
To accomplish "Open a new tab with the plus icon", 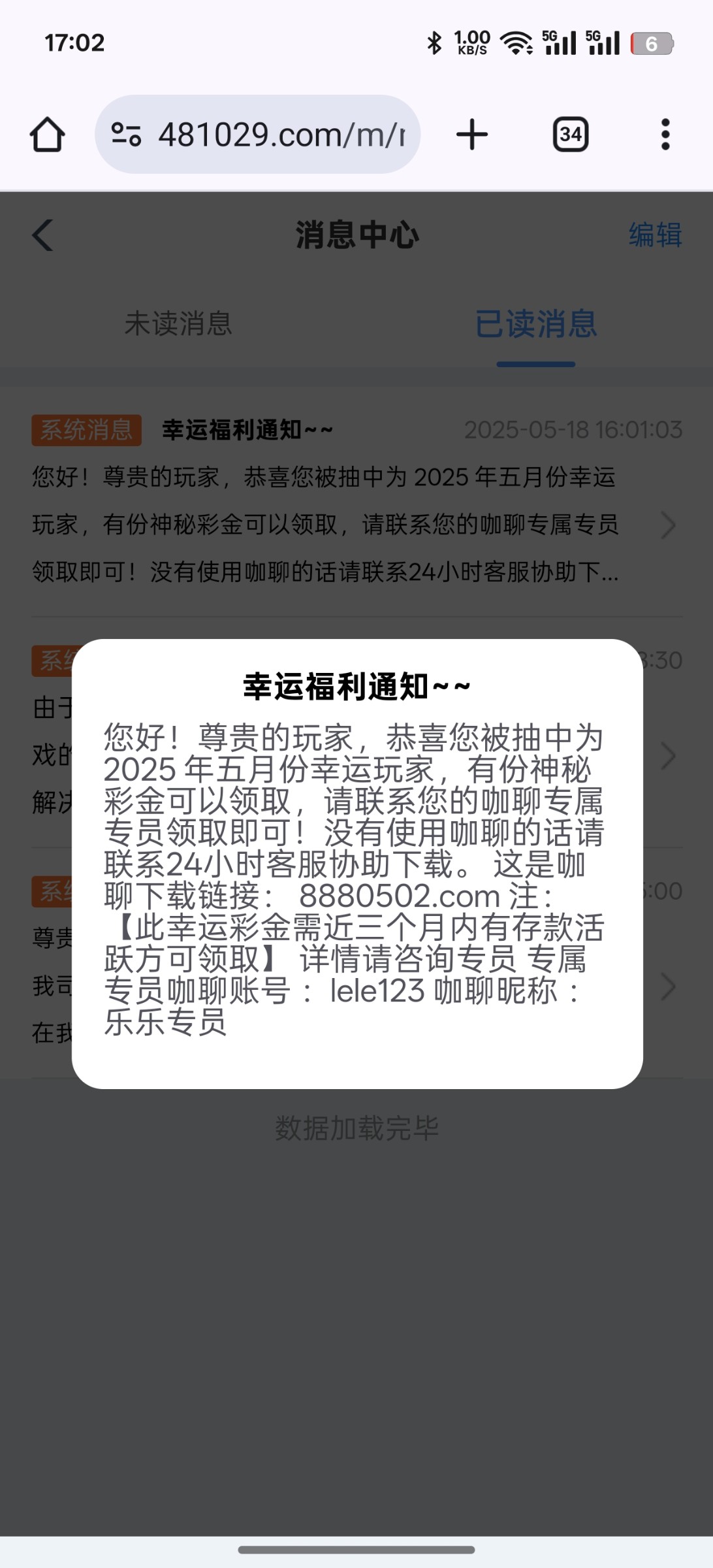I will 472,134.
